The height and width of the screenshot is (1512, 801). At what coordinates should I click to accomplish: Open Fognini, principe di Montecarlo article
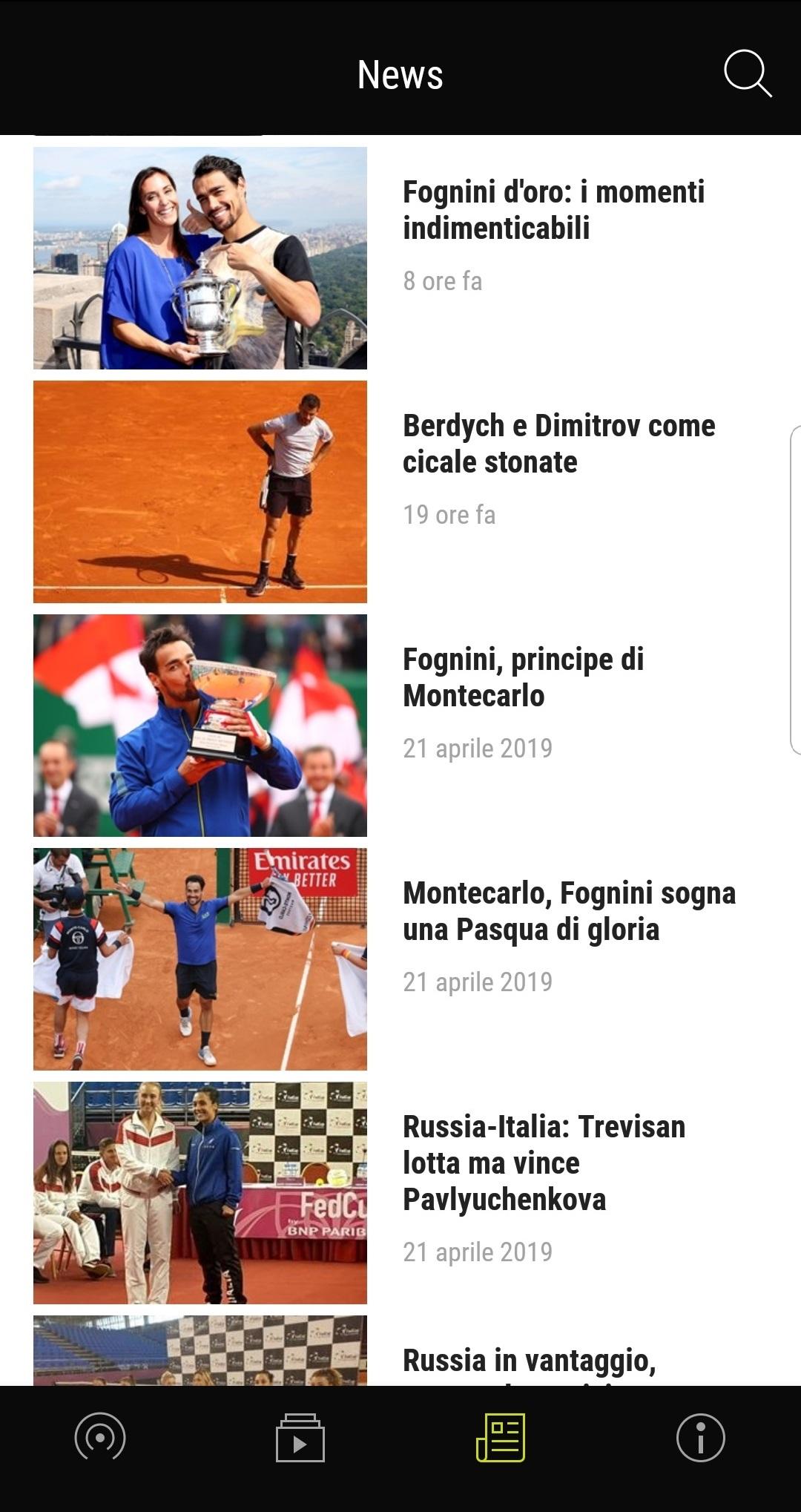523,677
